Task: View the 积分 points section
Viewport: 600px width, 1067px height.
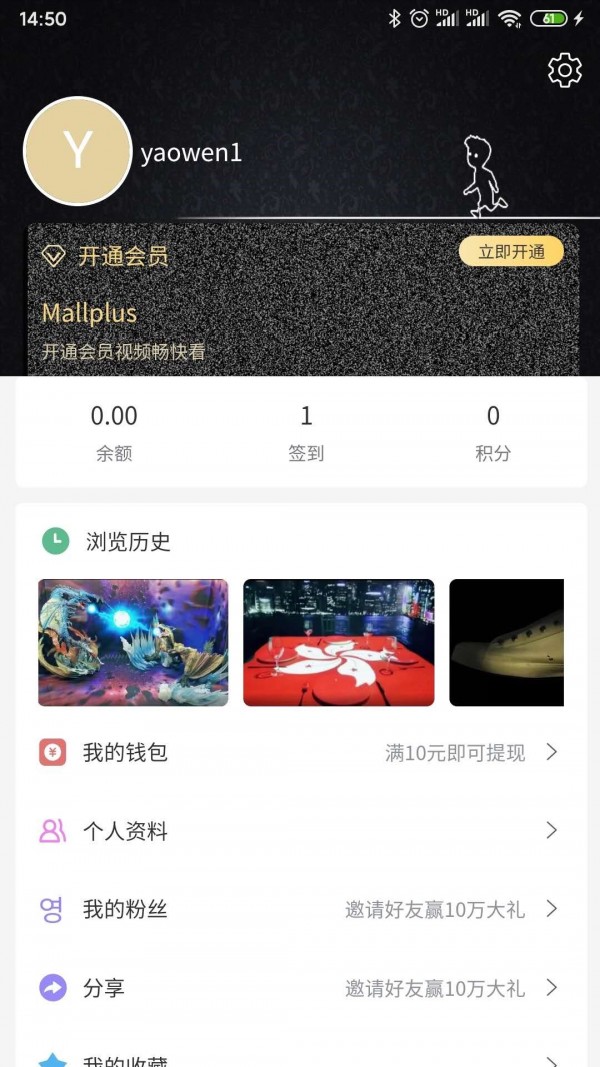Action: (493, 432)
